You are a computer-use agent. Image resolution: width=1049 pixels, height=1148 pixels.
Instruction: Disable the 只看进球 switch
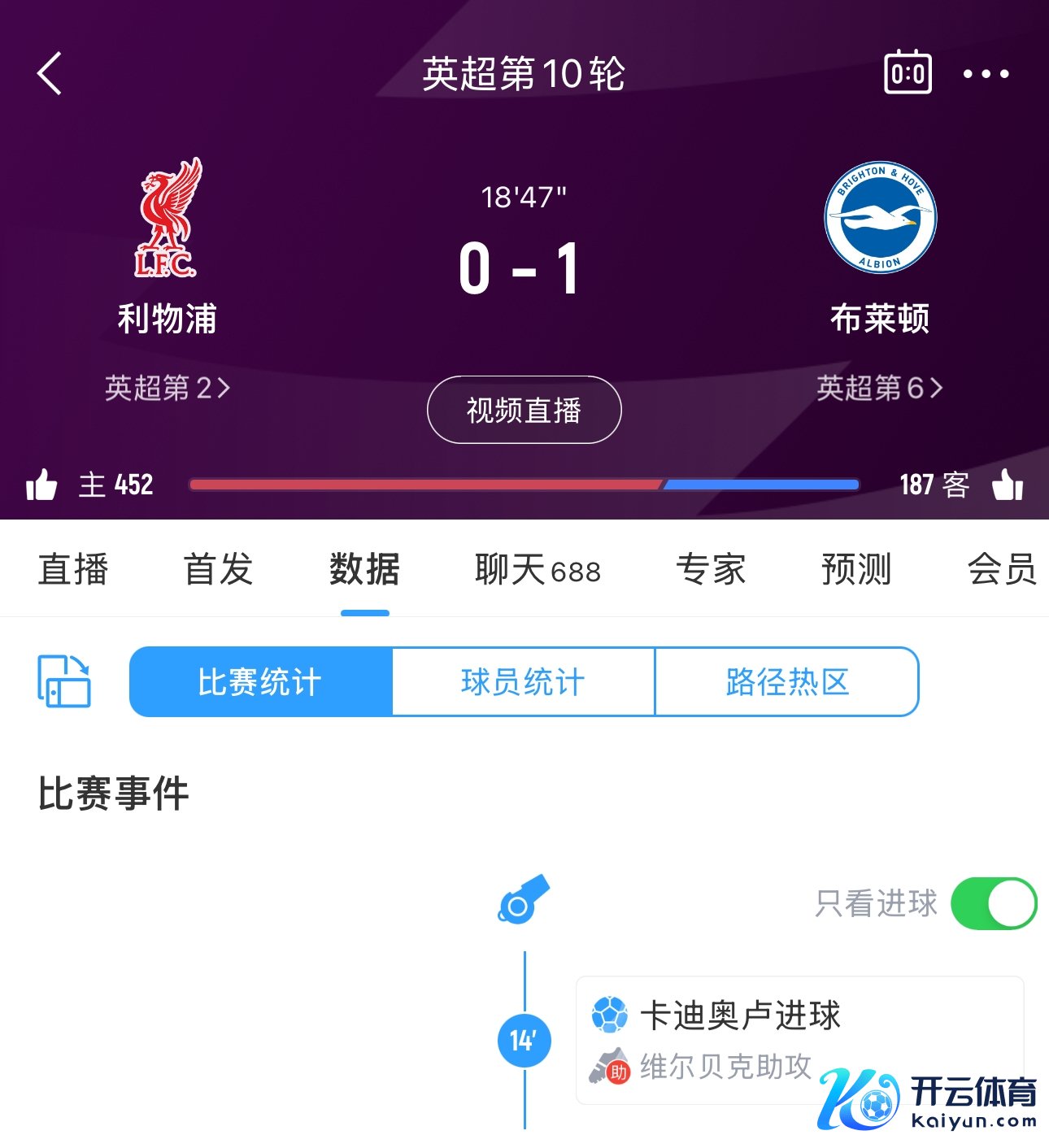[x=993, y=902]
